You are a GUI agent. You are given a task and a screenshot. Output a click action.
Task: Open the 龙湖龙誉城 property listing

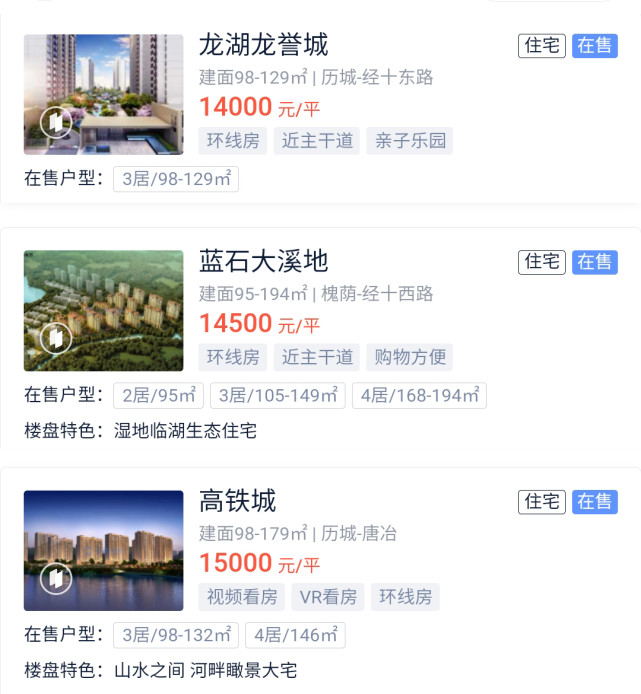point(264,46)
